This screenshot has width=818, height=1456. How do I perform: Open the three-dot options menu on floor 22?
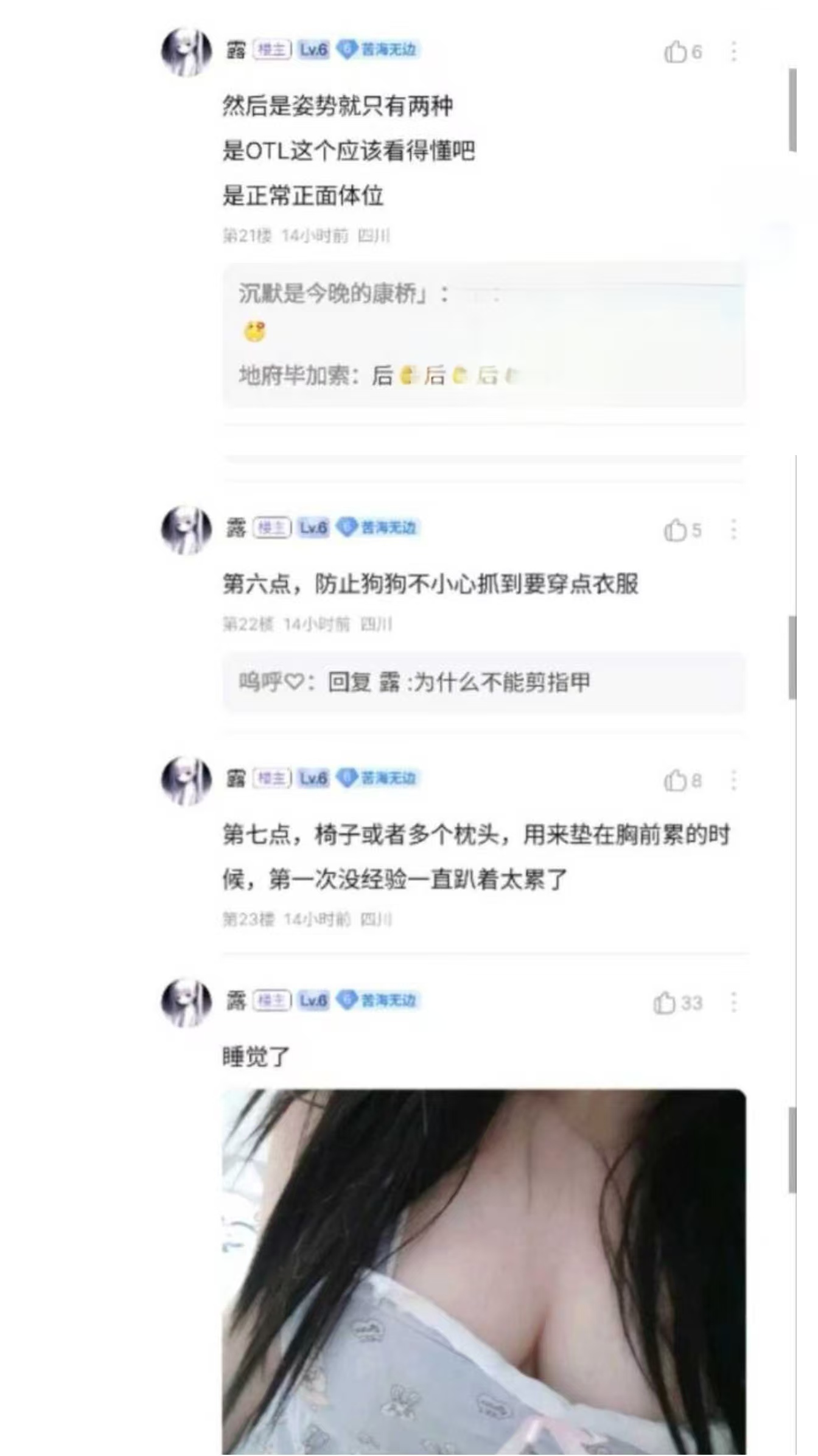tap(733, 529)
